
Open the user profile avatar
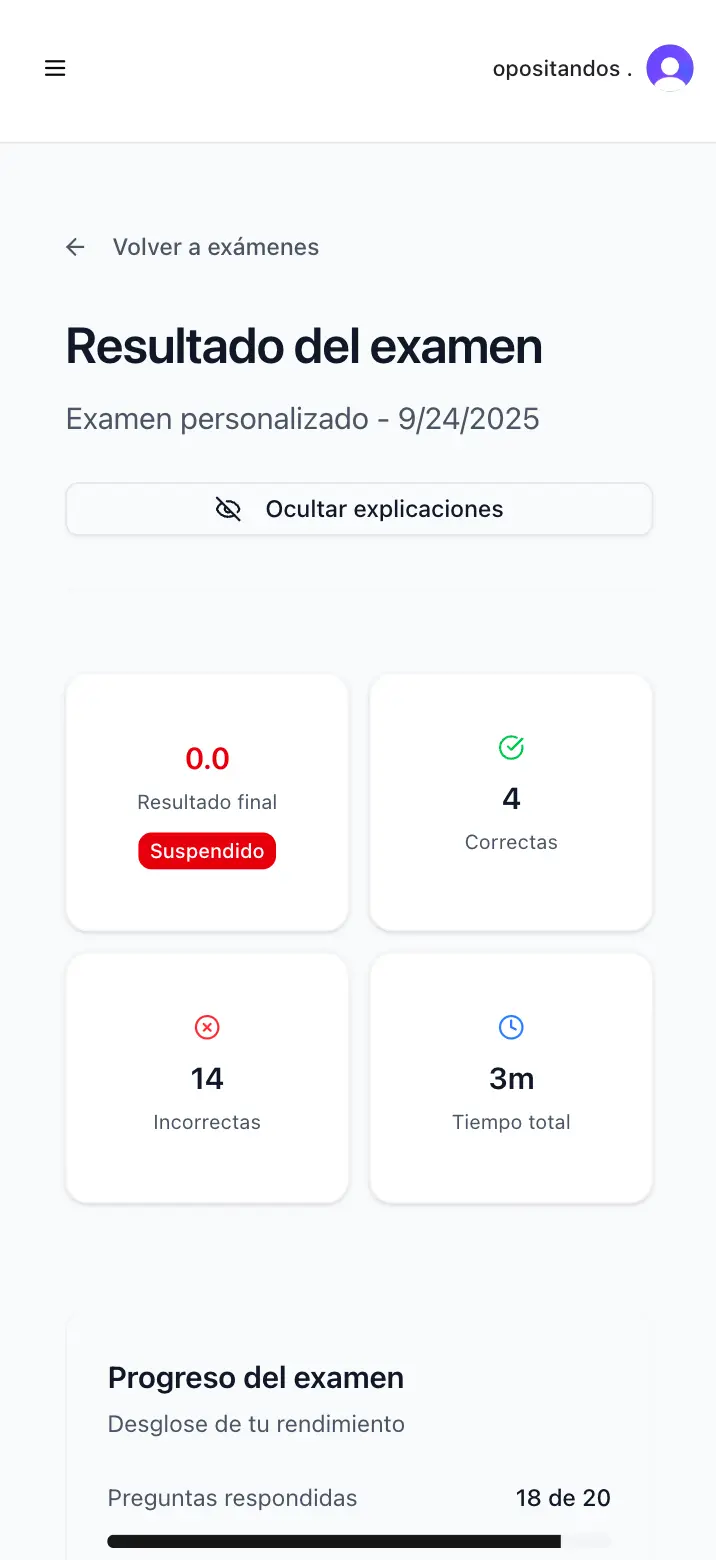tap(669, 68)
